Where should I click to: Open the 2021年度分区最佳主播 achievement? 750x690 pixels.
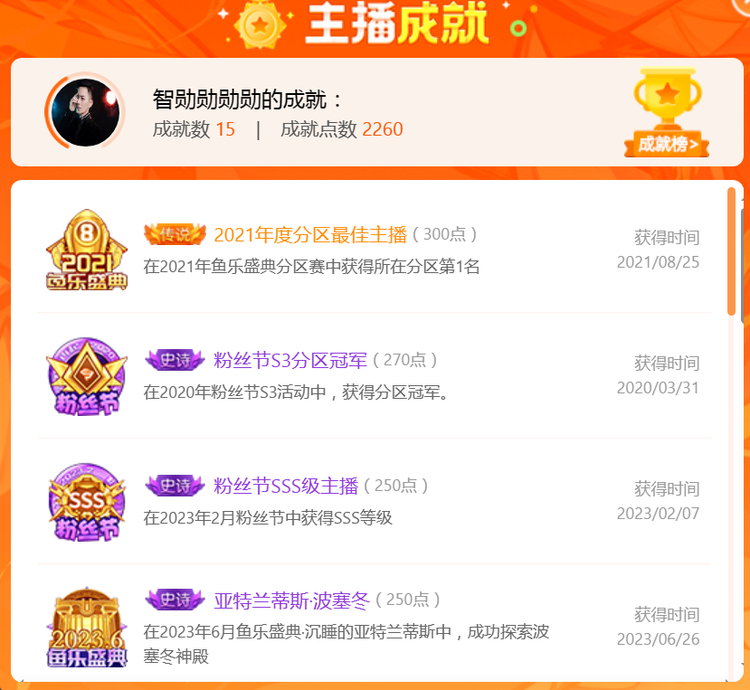(x=310, y=235)
